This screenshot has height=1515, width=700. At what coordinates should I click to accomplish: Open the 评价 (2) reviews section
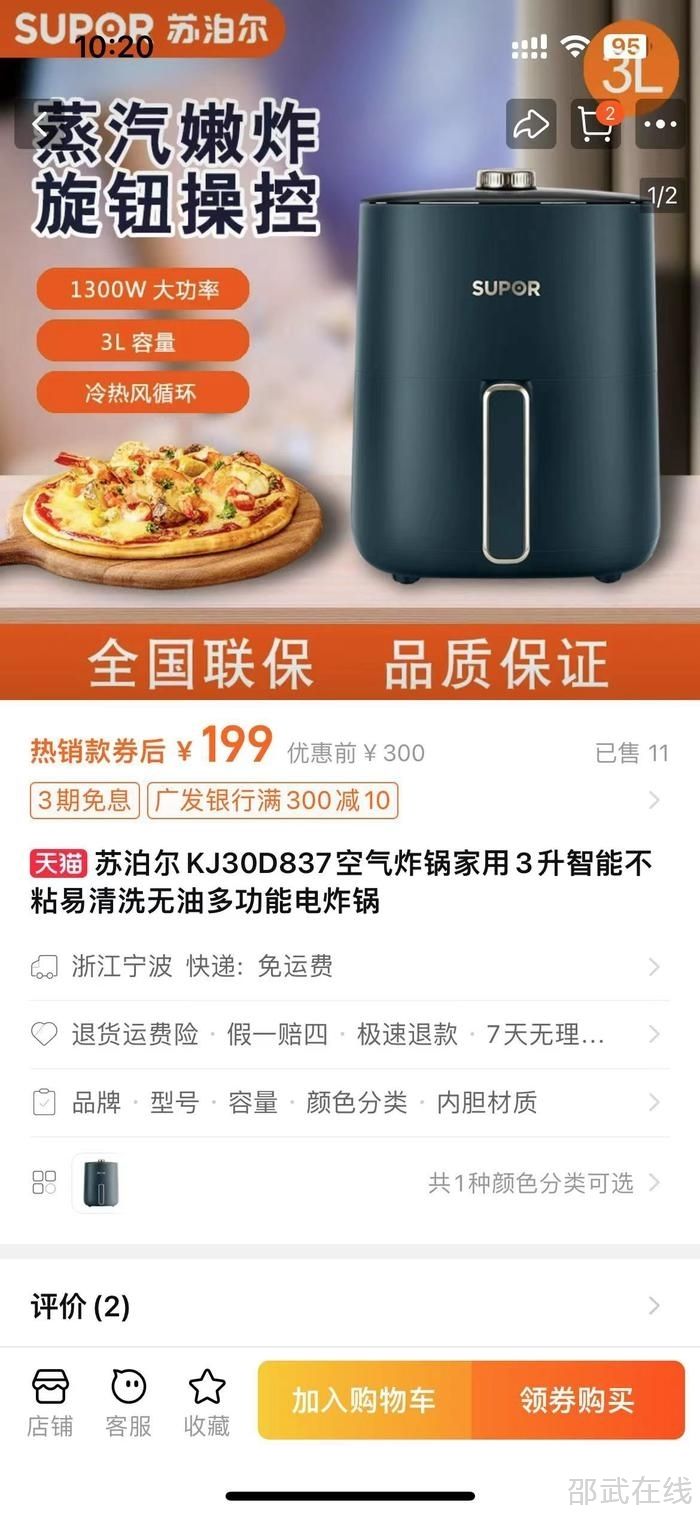348,1306
